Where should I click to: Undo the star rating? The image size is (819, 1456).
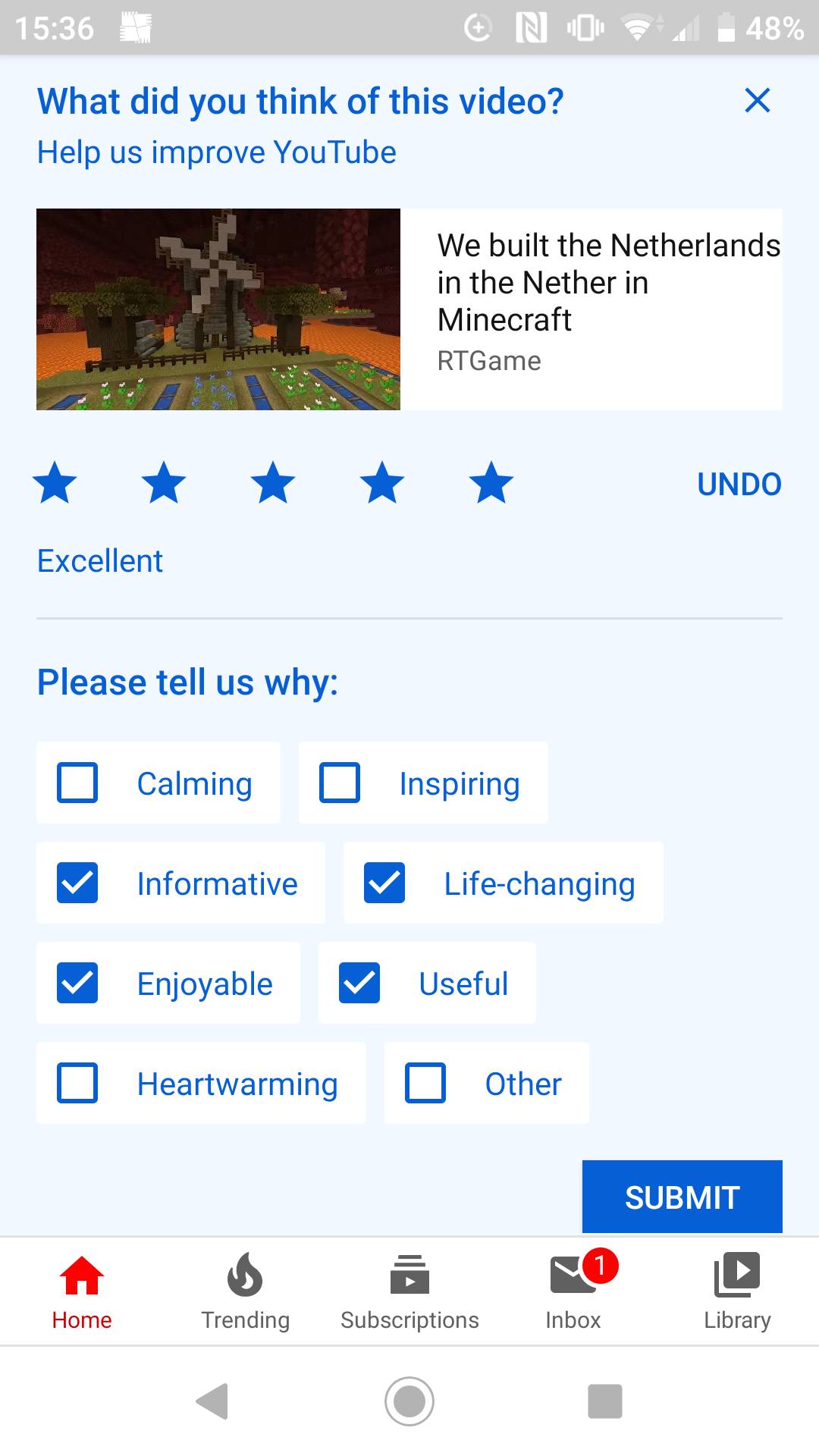point(739,484)
